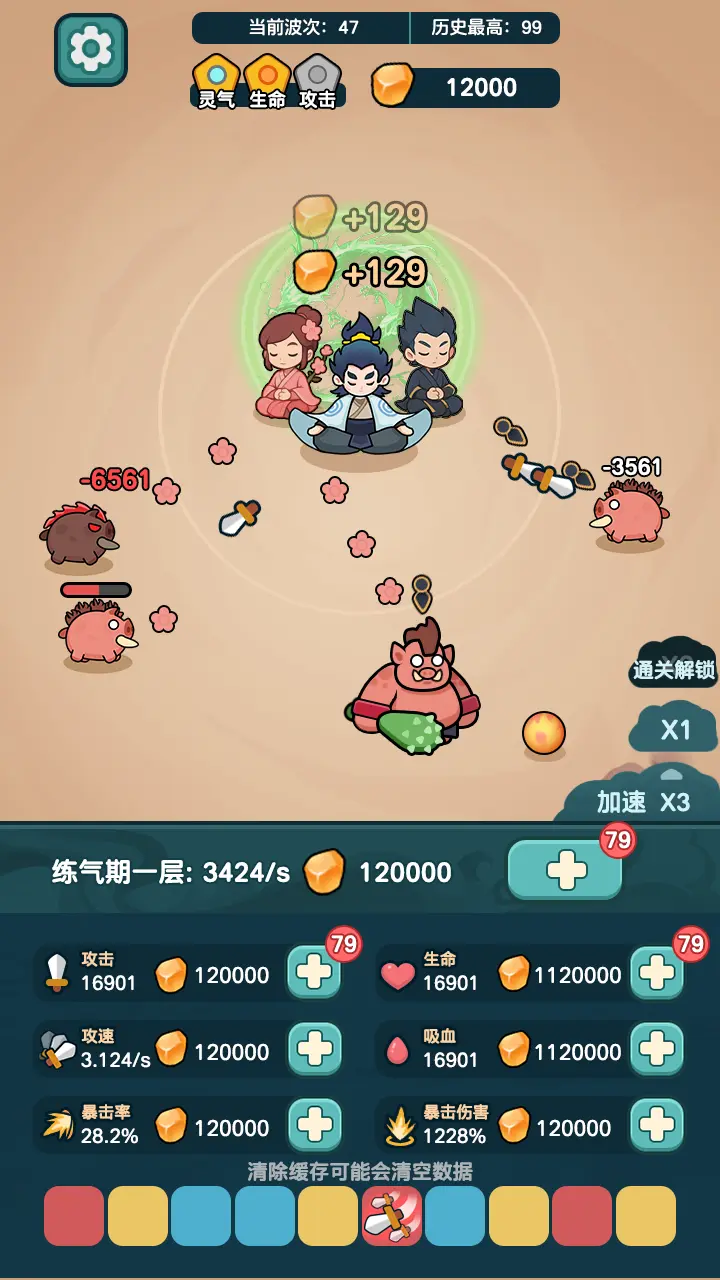
Task: Raise 暴击率 with its plus button
Action: pyautogui.click(x=314, y=1125)
